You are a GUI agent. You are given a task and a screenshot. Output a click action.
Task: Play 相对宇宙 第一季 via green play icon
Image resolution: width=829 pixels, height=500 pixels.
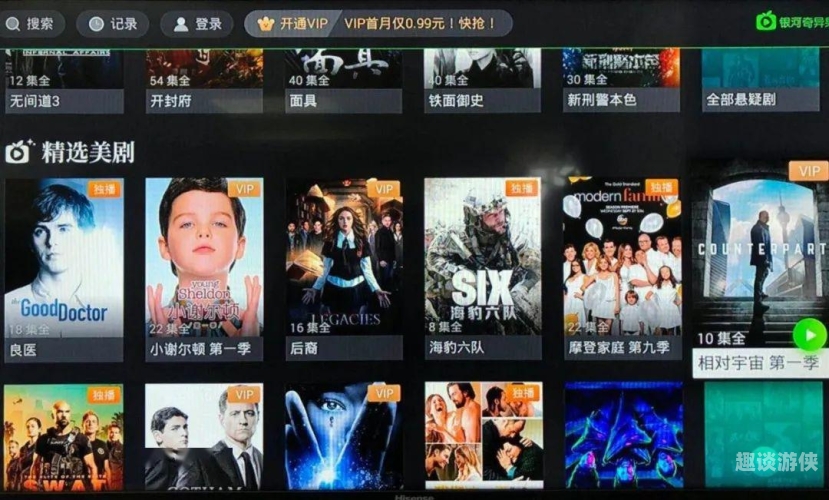[x=806, y=334]
